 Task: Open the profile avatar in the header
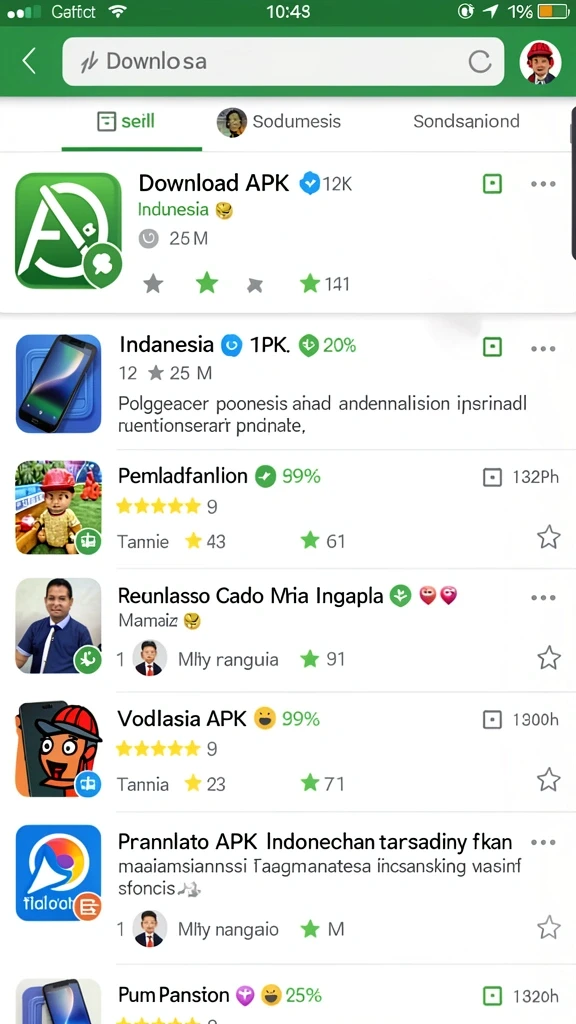tap(540, 61)
